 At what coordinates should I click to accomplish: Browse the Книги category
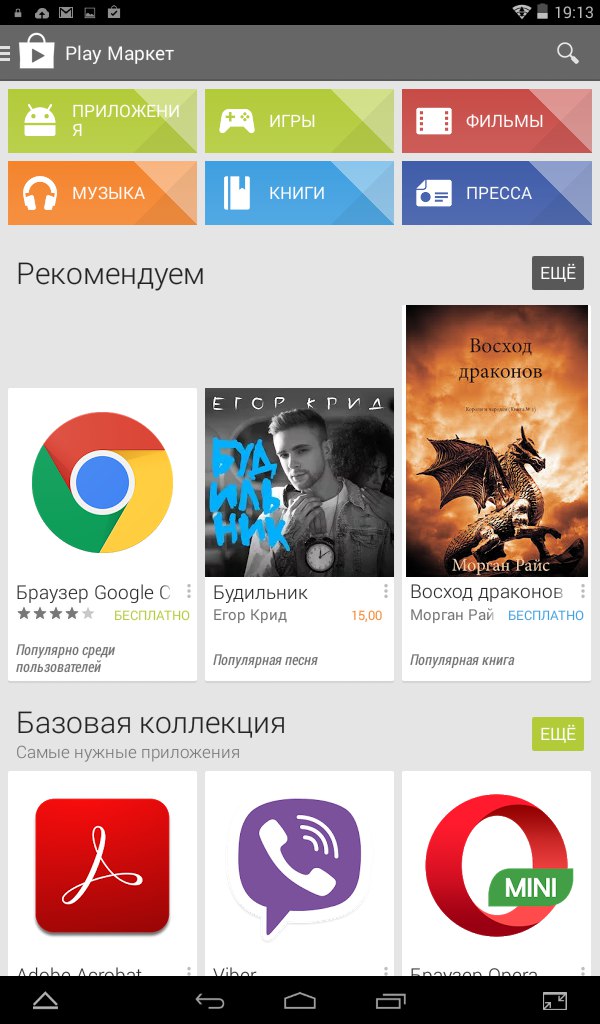coord(298,193)
